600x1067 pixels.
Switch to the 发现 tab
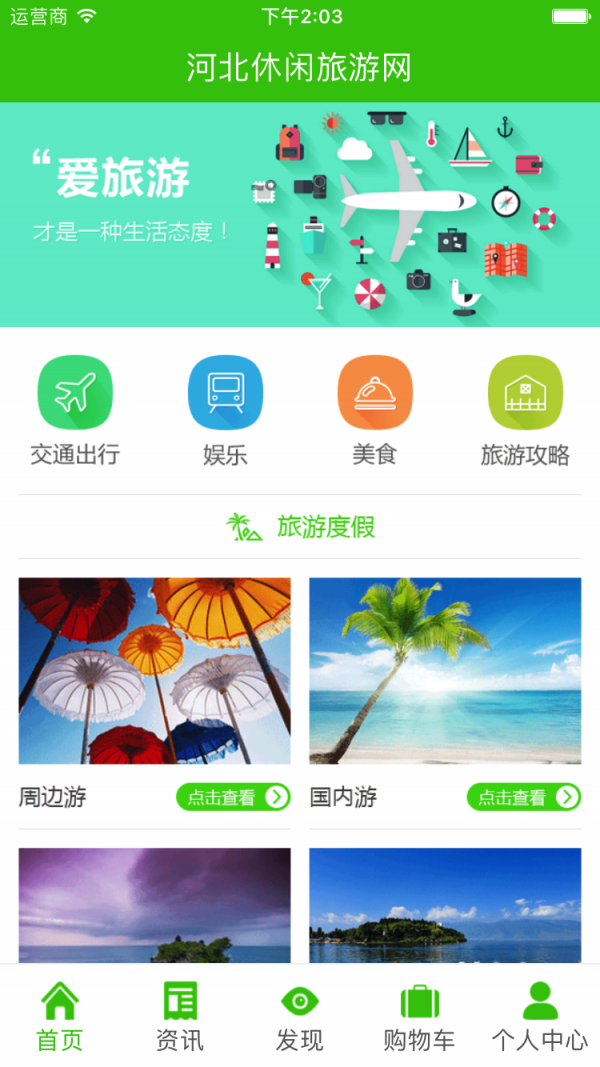(x=300, y=1016)
